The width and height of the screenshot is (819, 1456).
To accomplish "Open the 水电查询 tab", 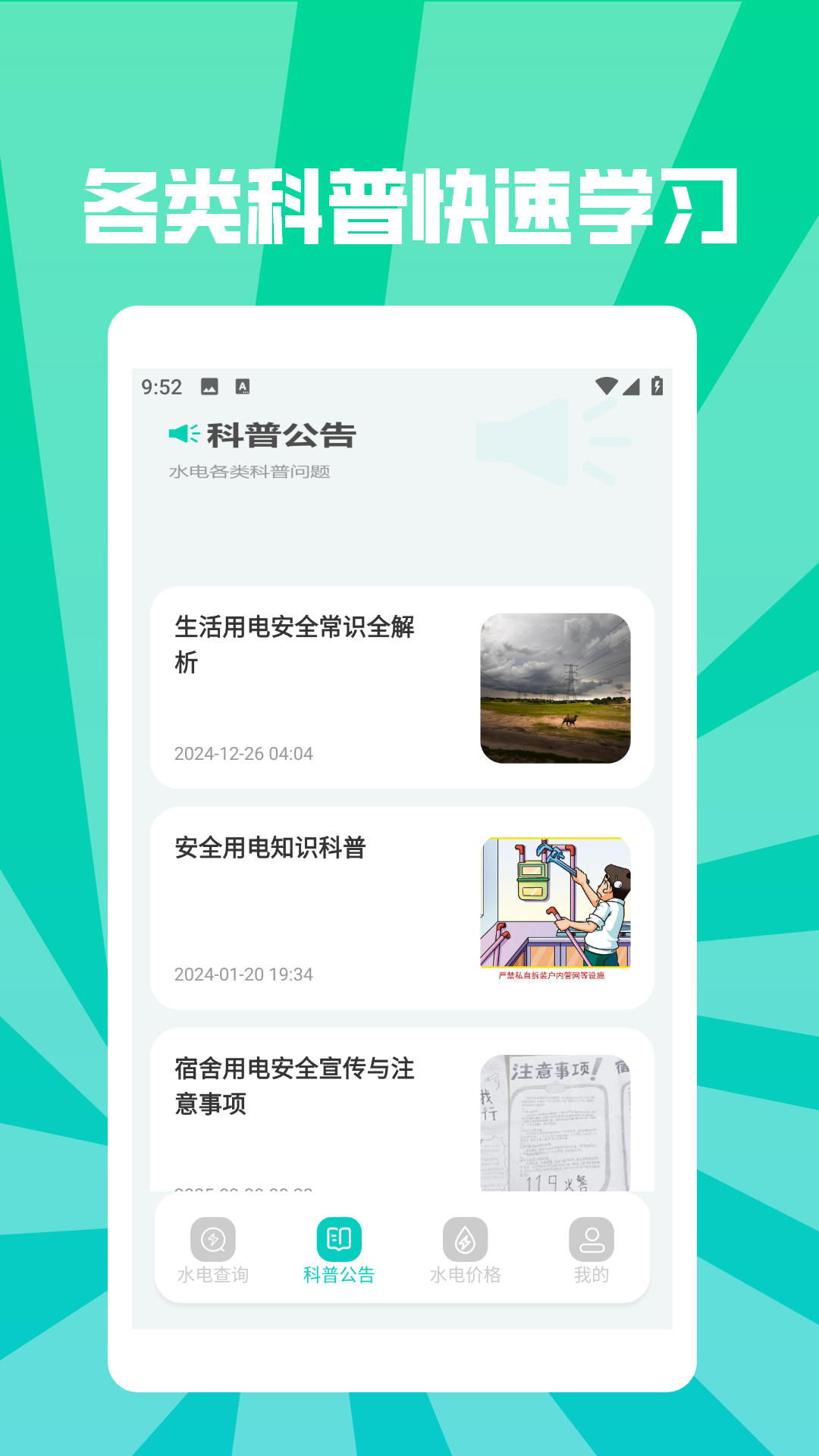I will click(x=213, y=1250).
